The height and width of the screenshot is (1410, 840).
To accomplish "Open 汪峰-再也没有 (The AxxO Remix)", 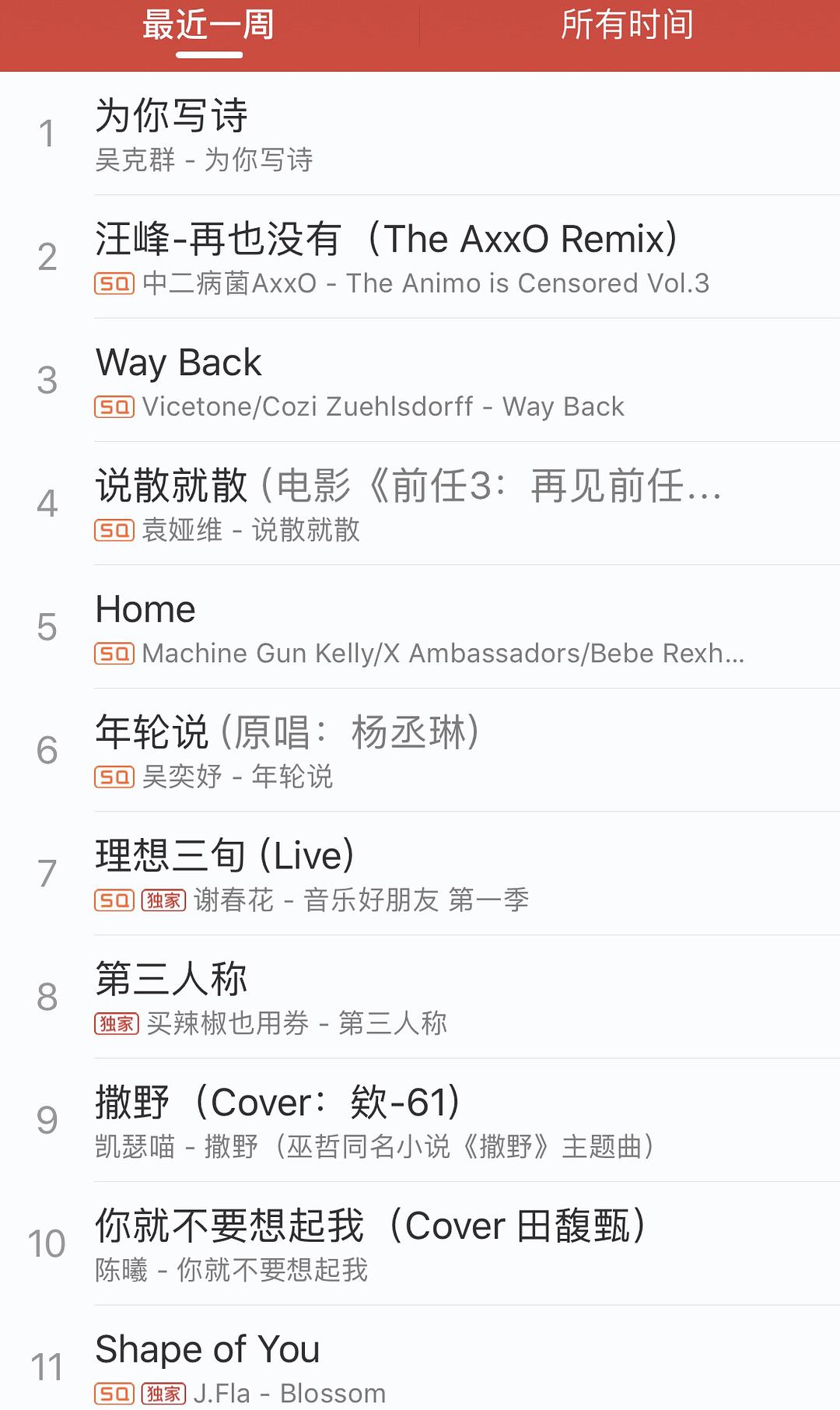I will pos(420,258).
